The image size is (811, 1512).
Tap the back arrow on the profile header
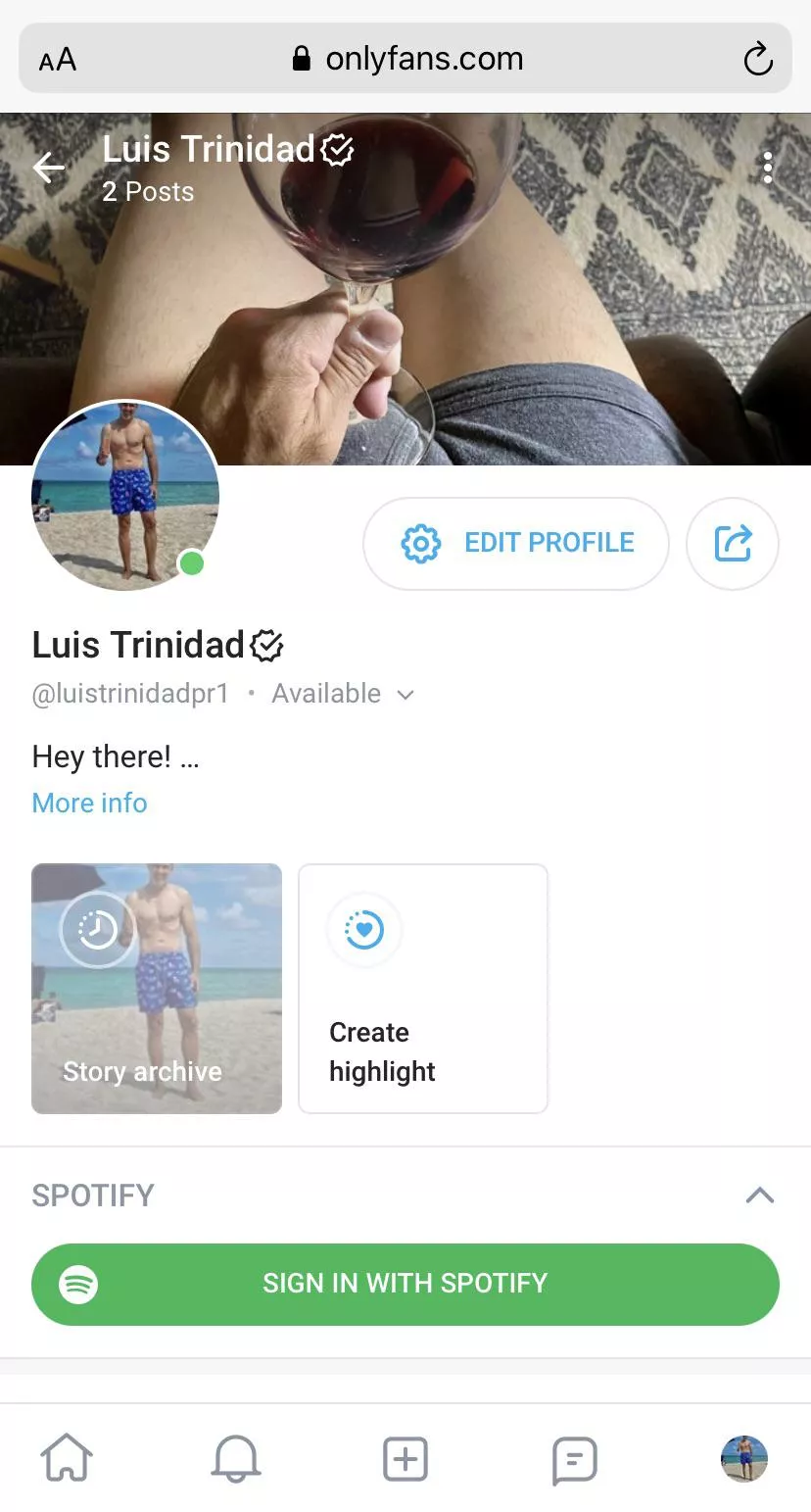49,167
